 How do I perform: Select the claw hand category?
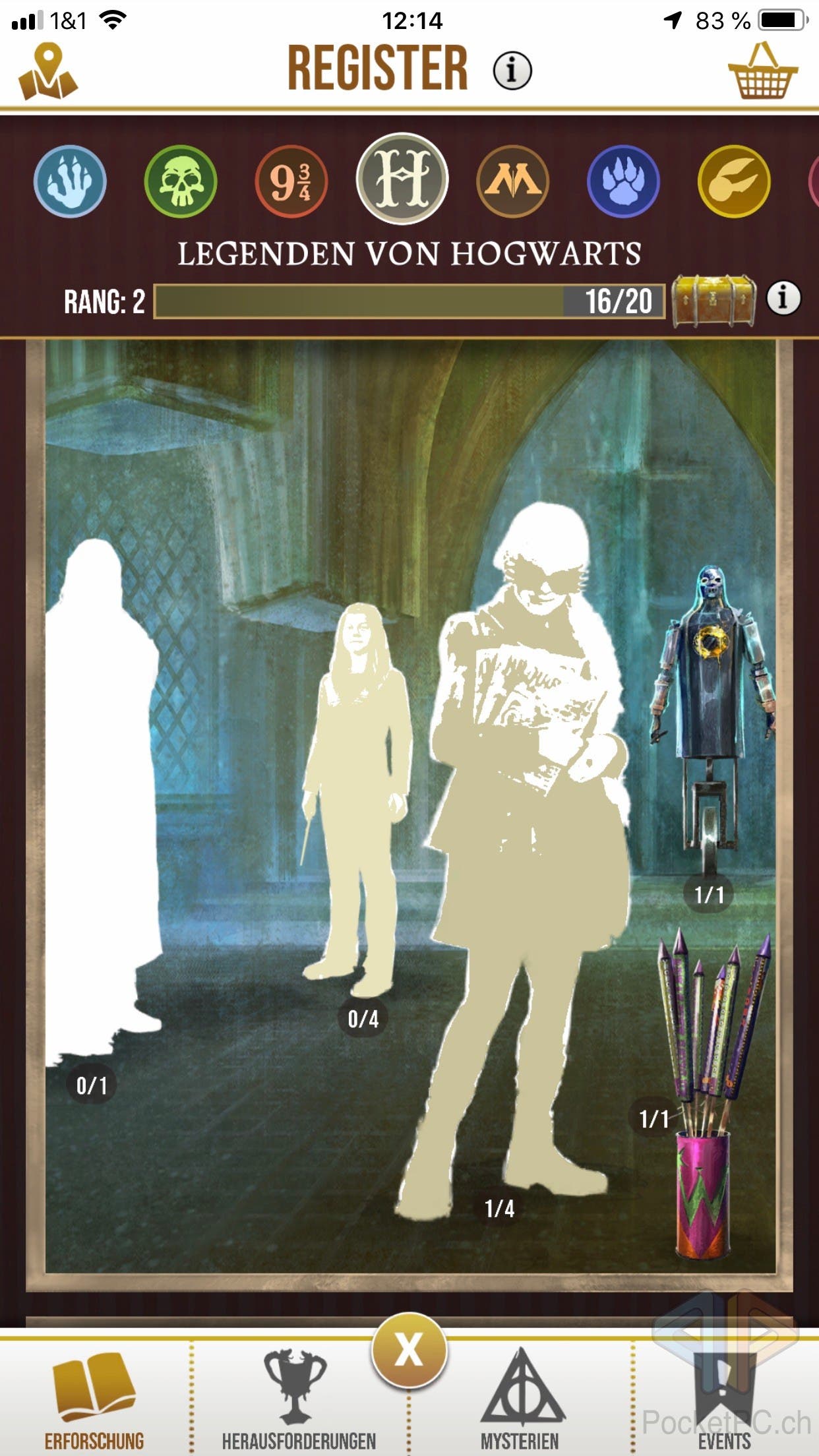(70, 181)
